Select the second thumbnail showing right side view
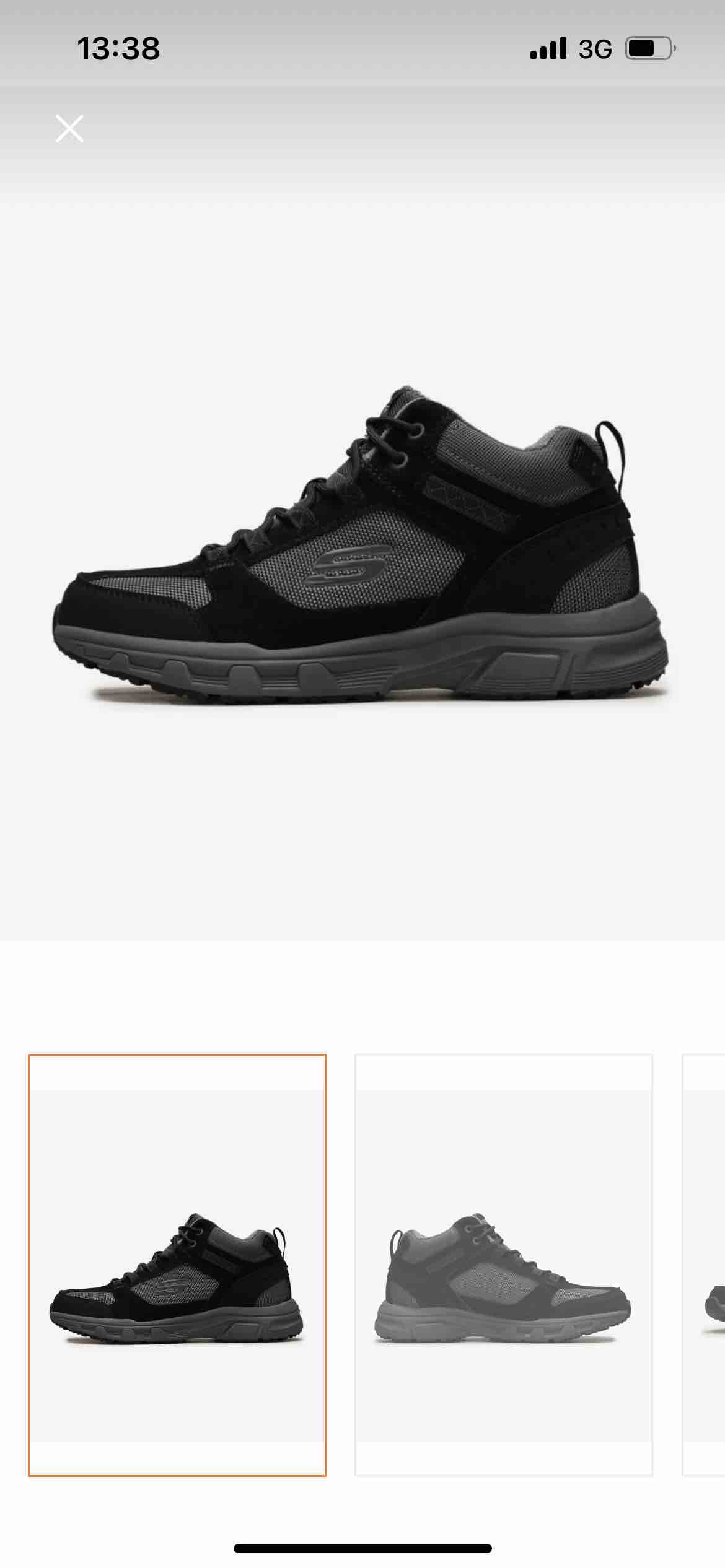Image resolution: width=725 pixels, height=1568 pixels. point(504,1265)
